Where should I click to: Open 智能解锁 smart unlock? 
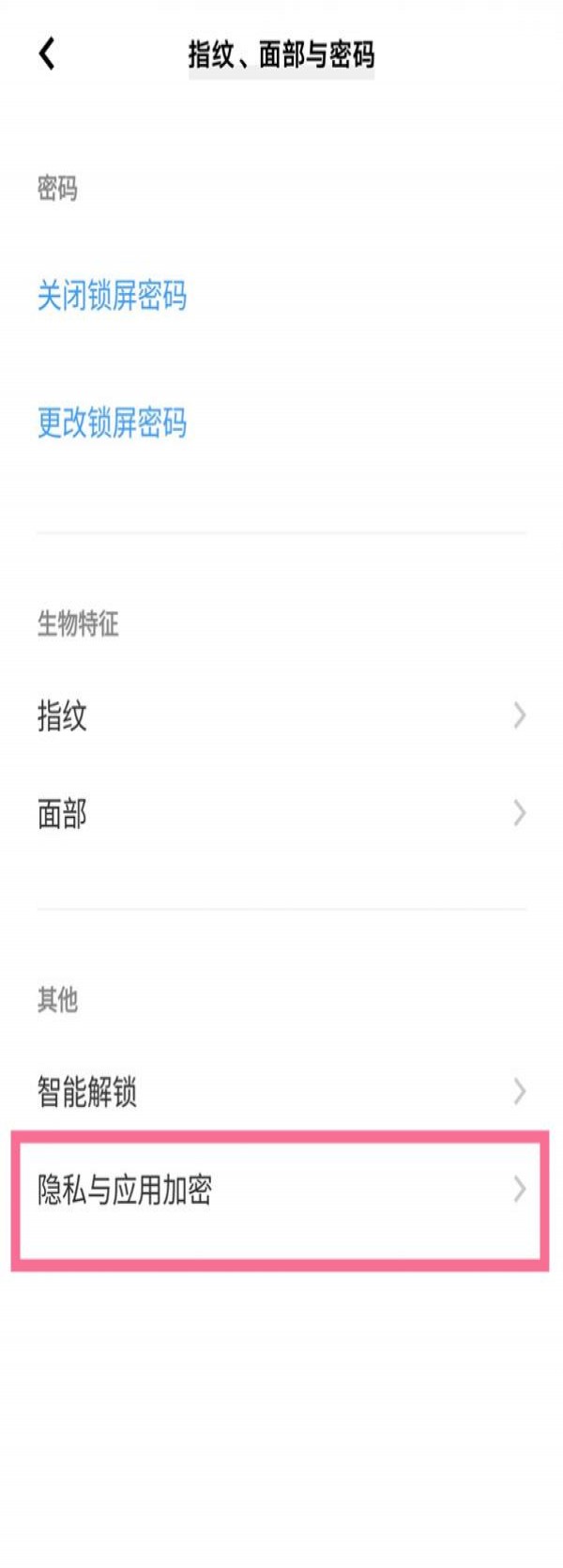281,1091
